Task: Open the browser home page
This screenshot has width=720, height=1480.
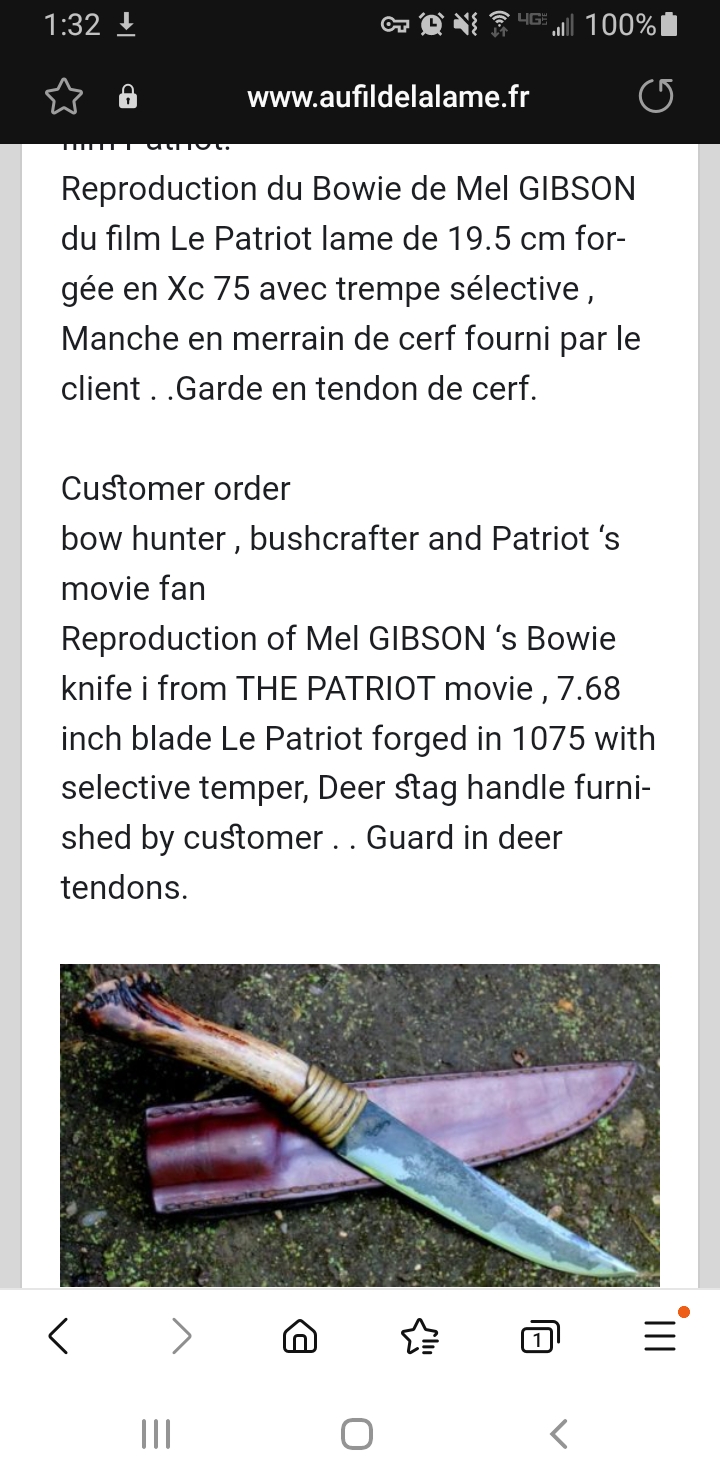Action: [300, 1336]
